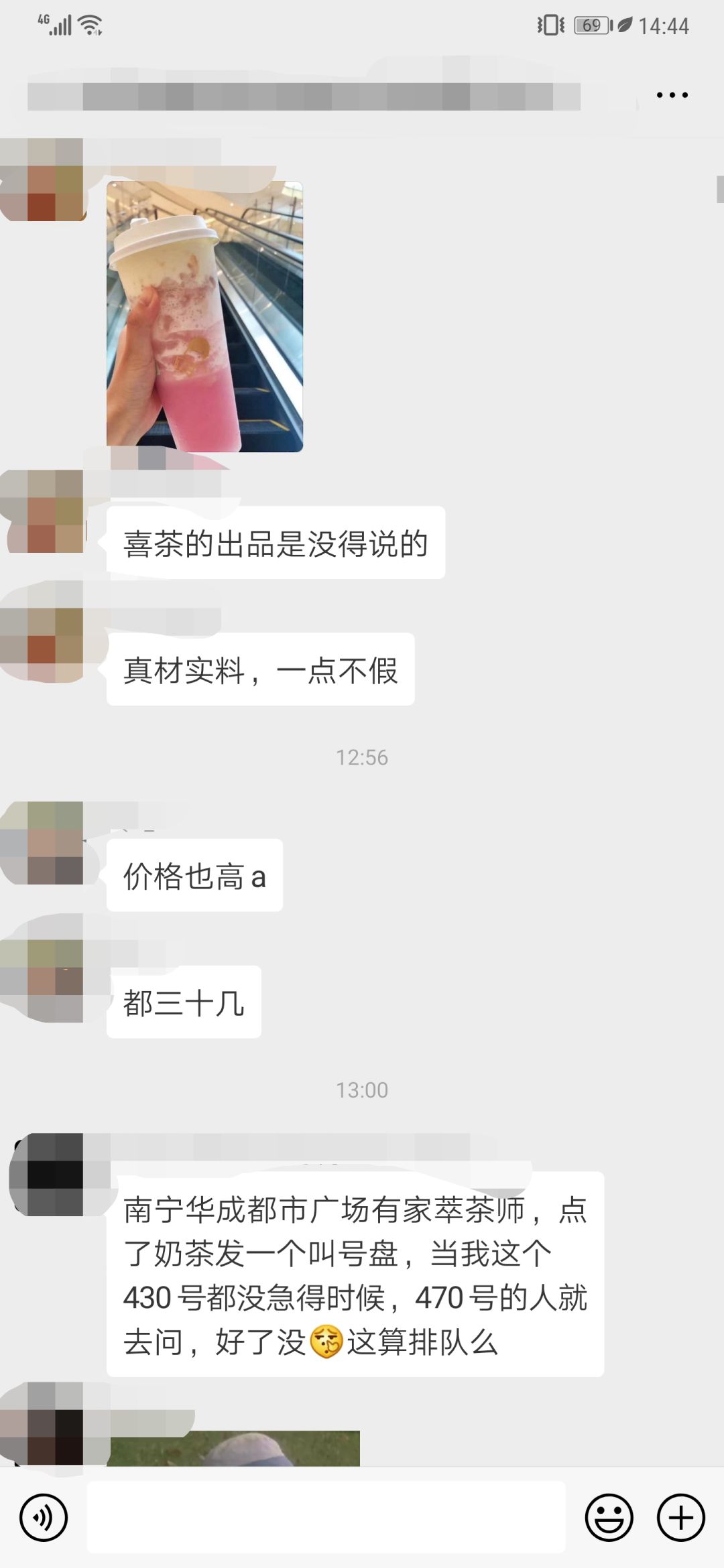Screen dimensions: 724x1568
Task: Switch to voice message input
Action: (x=44, y=1517)
